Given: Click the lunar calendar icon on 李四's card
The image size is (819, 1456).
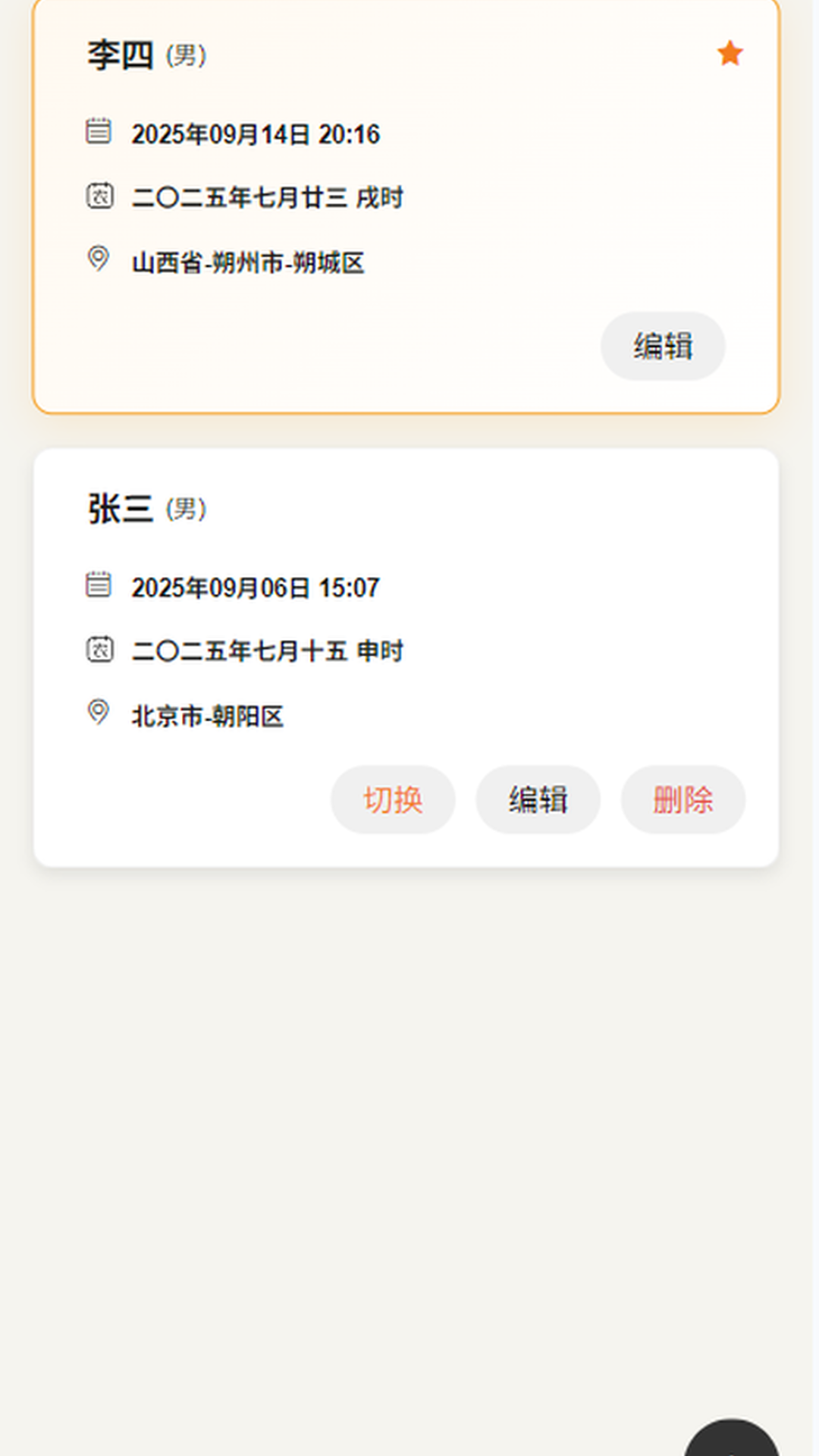Looking at the screenshot, I should 99,194.
